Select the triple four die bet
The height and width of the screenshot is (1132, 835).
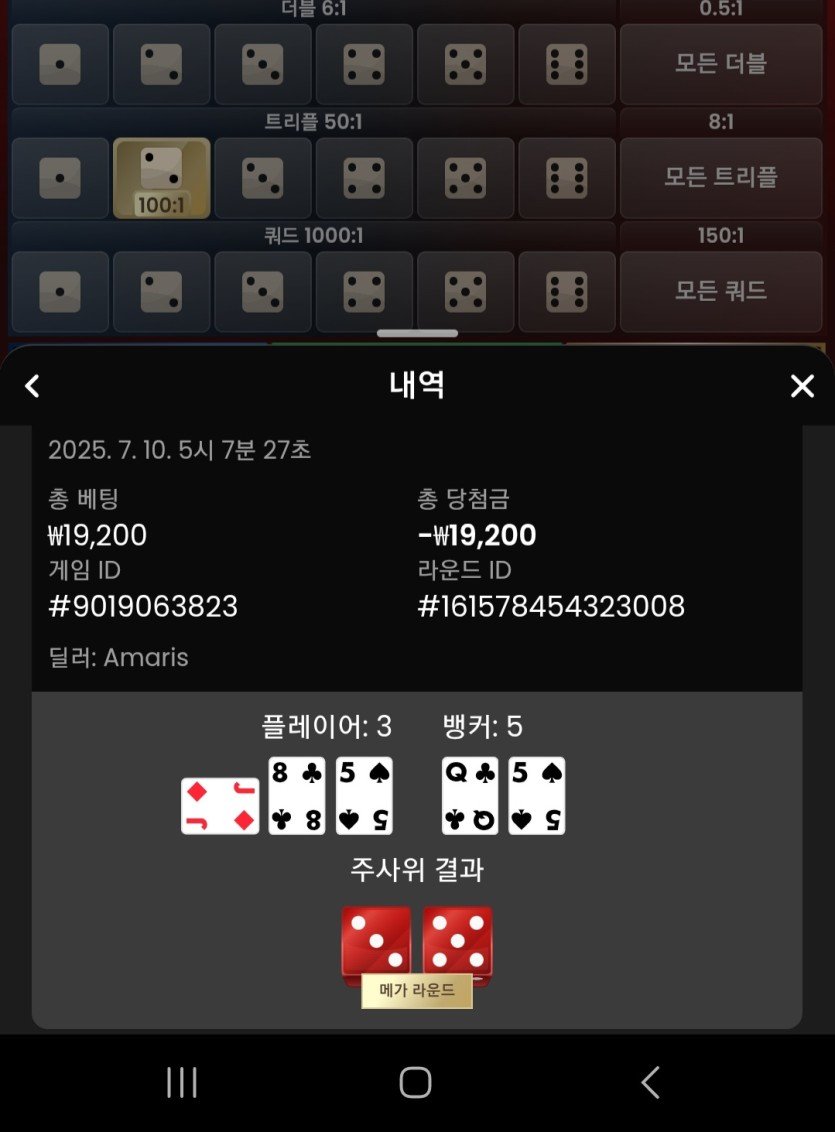point(364,178)
